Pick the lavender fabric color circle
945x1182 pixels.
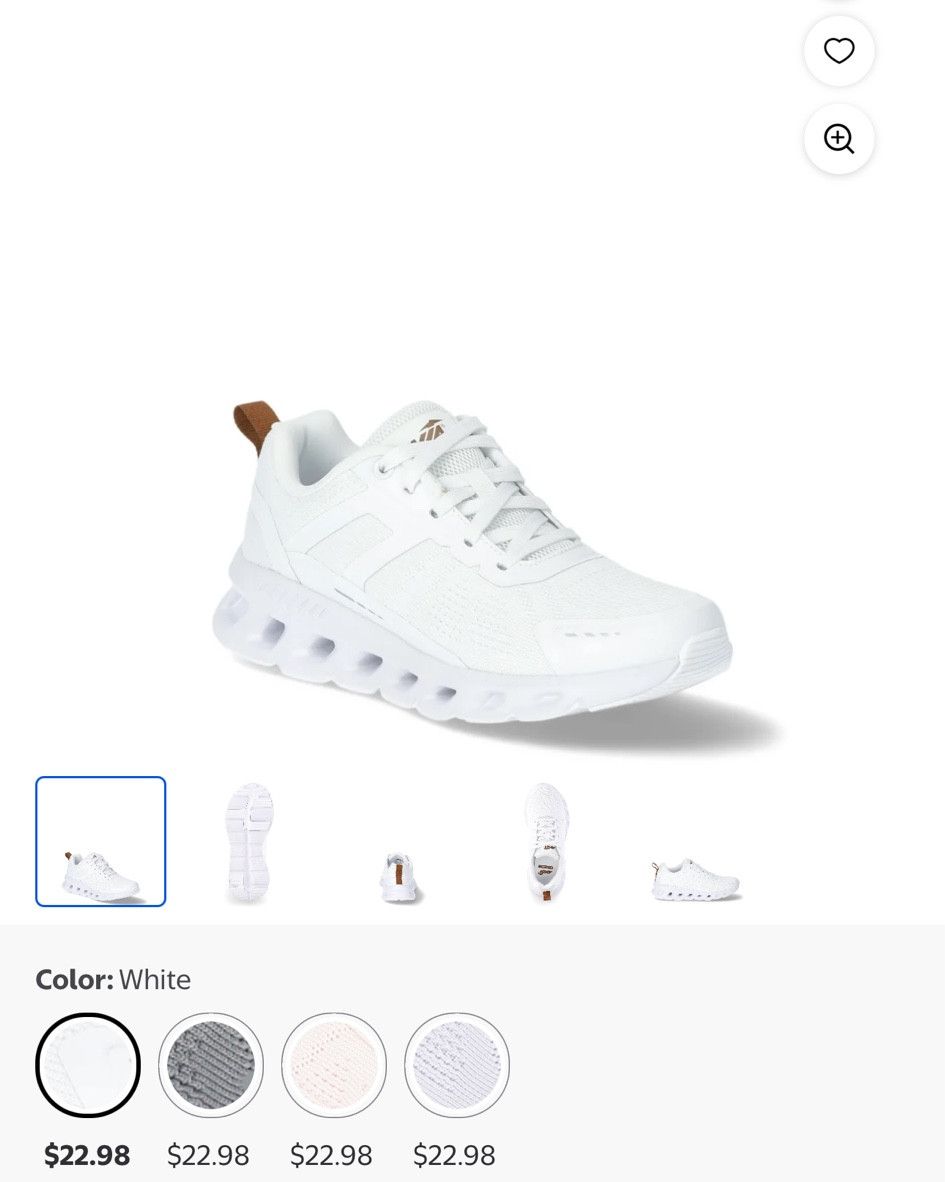456,1065
